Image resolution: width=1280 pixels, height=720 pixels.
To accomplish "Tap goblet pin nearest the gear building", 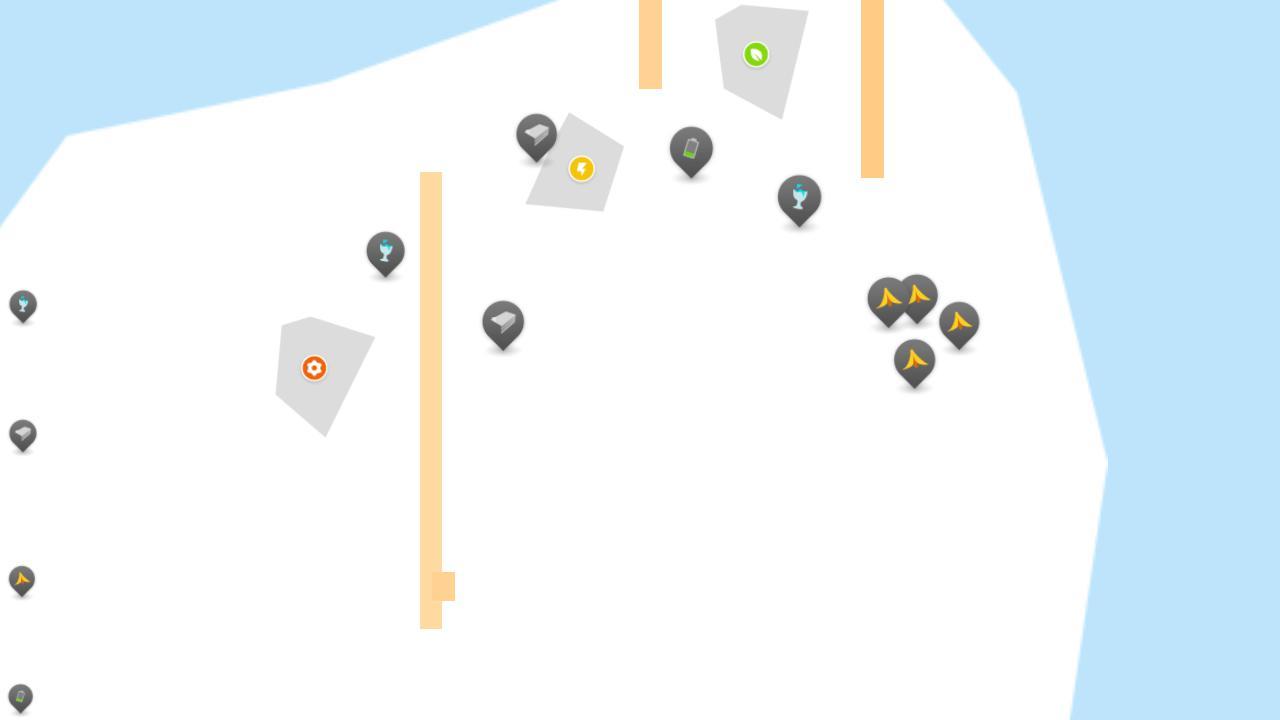I will [x=385, y=252].
